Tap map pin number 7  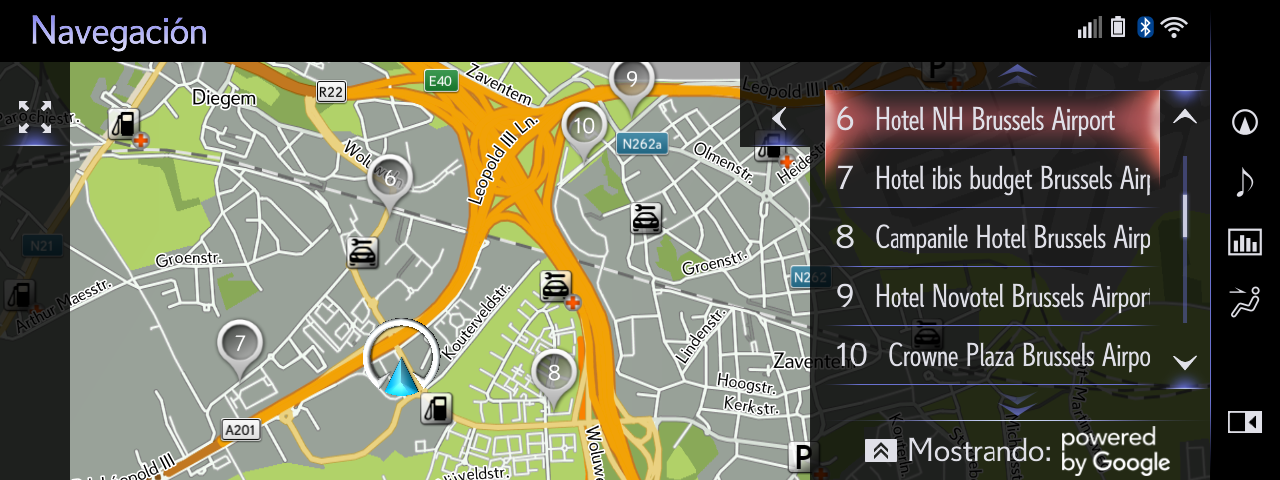pyautogui.click(x=239, y=344)
